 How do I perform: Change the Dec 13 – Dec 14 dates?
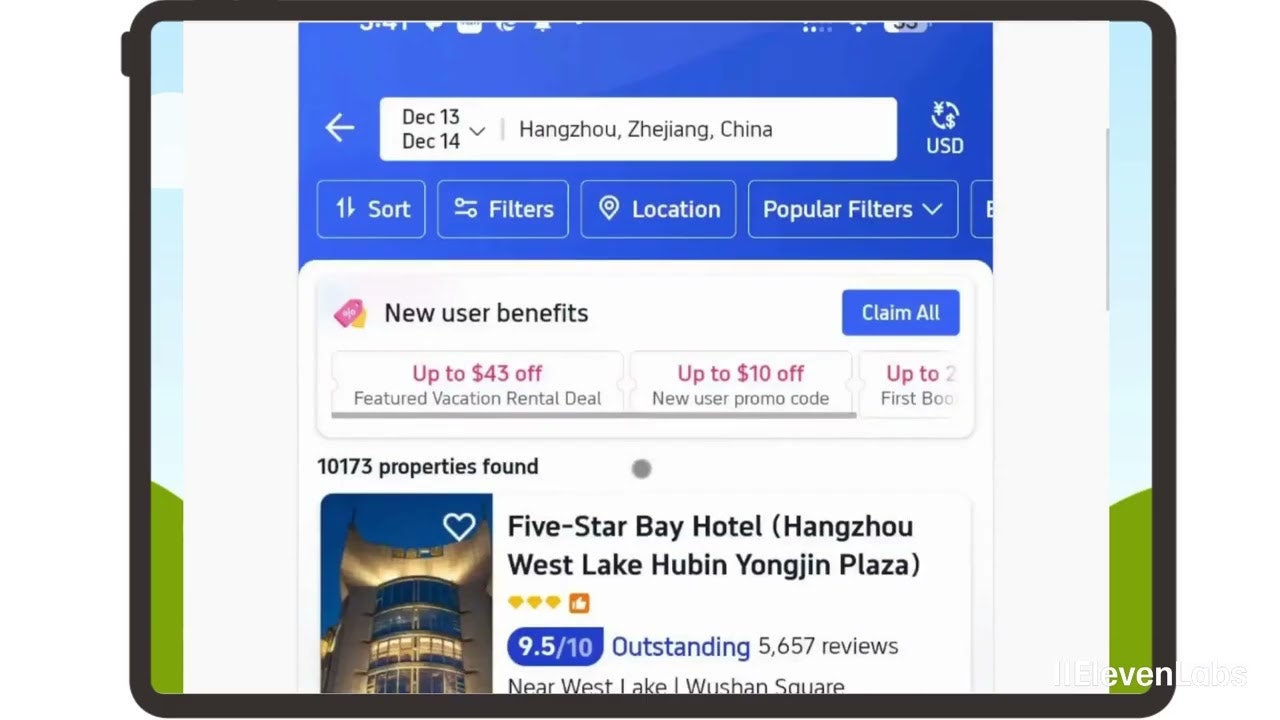point(442,129)
